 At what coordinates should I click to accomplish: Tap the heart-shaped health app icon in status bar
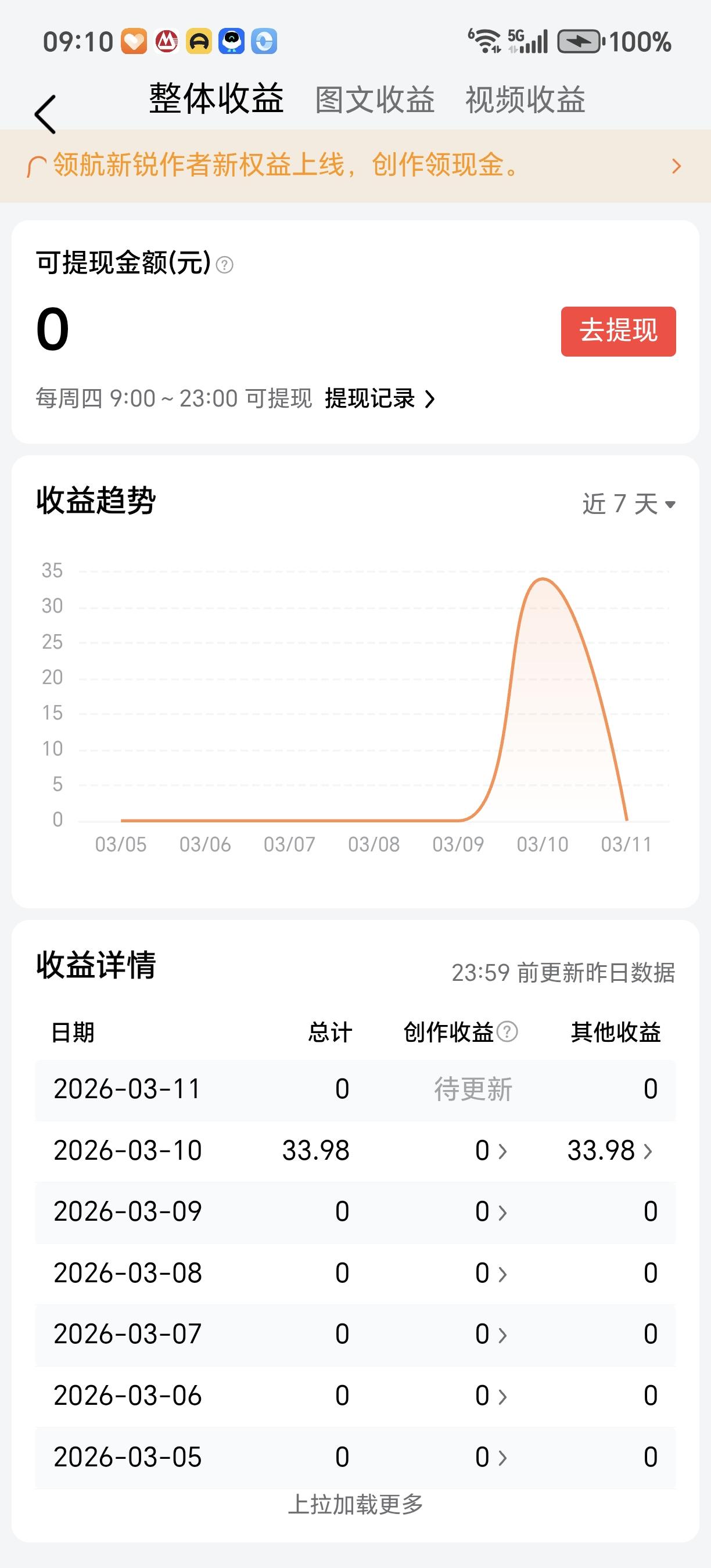tap(135, 41)
